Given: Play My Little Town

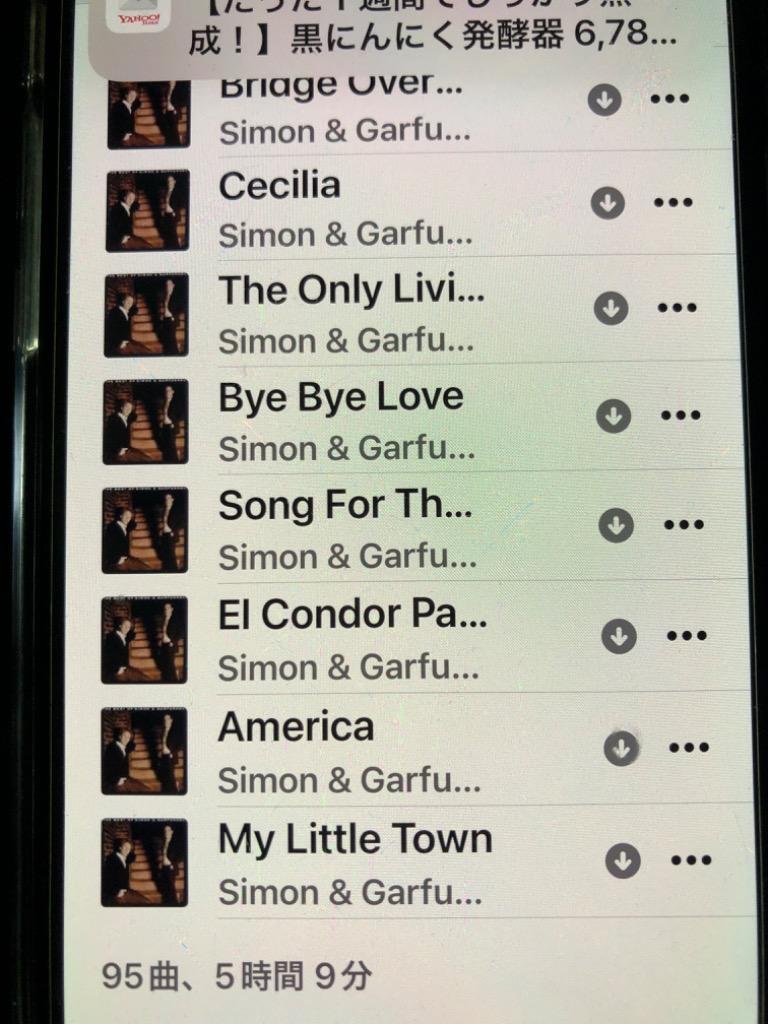Looking at the screenshot, I should (x=355, y=839).
